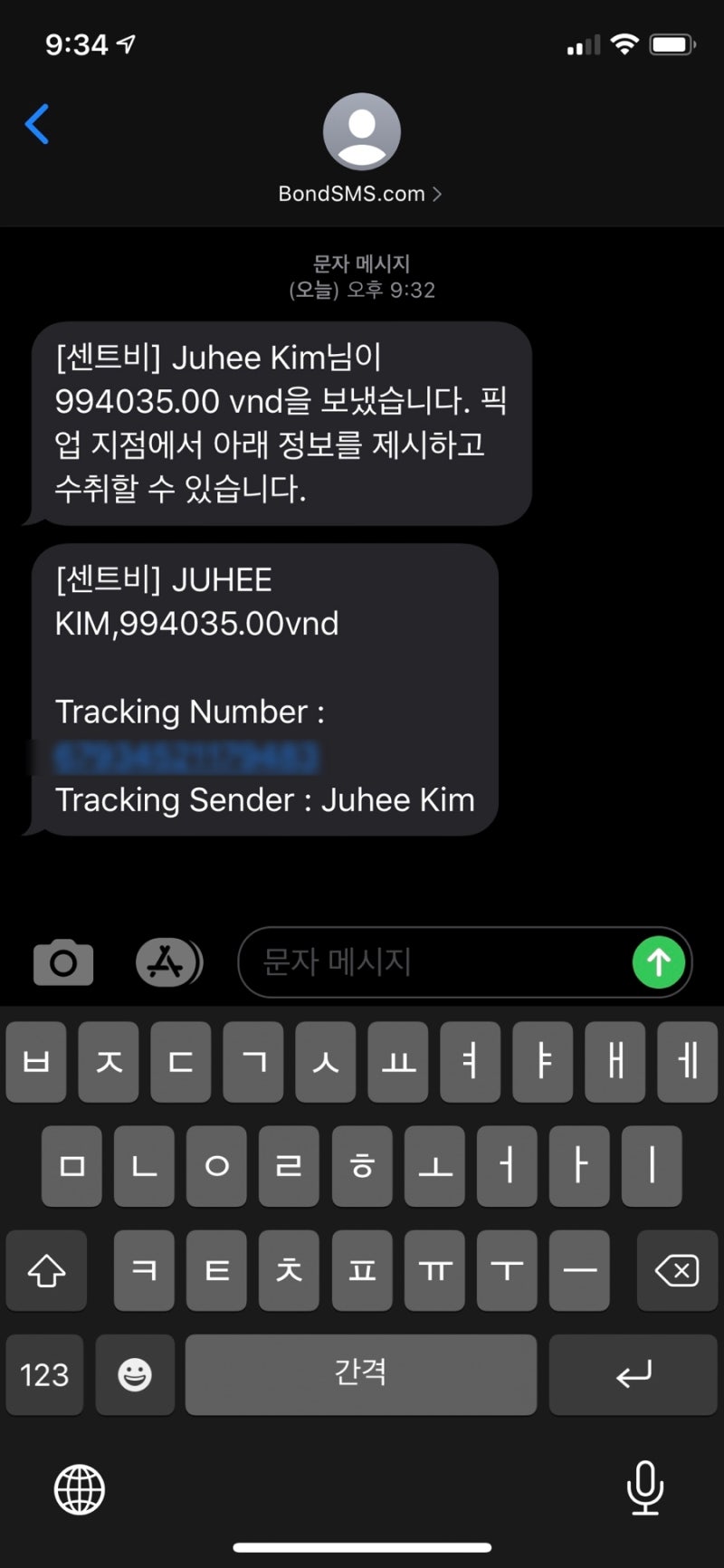This screenshot has height=1568, width=724.
Task: Tap the return key on the keyboard
Action: (633, 1374)
